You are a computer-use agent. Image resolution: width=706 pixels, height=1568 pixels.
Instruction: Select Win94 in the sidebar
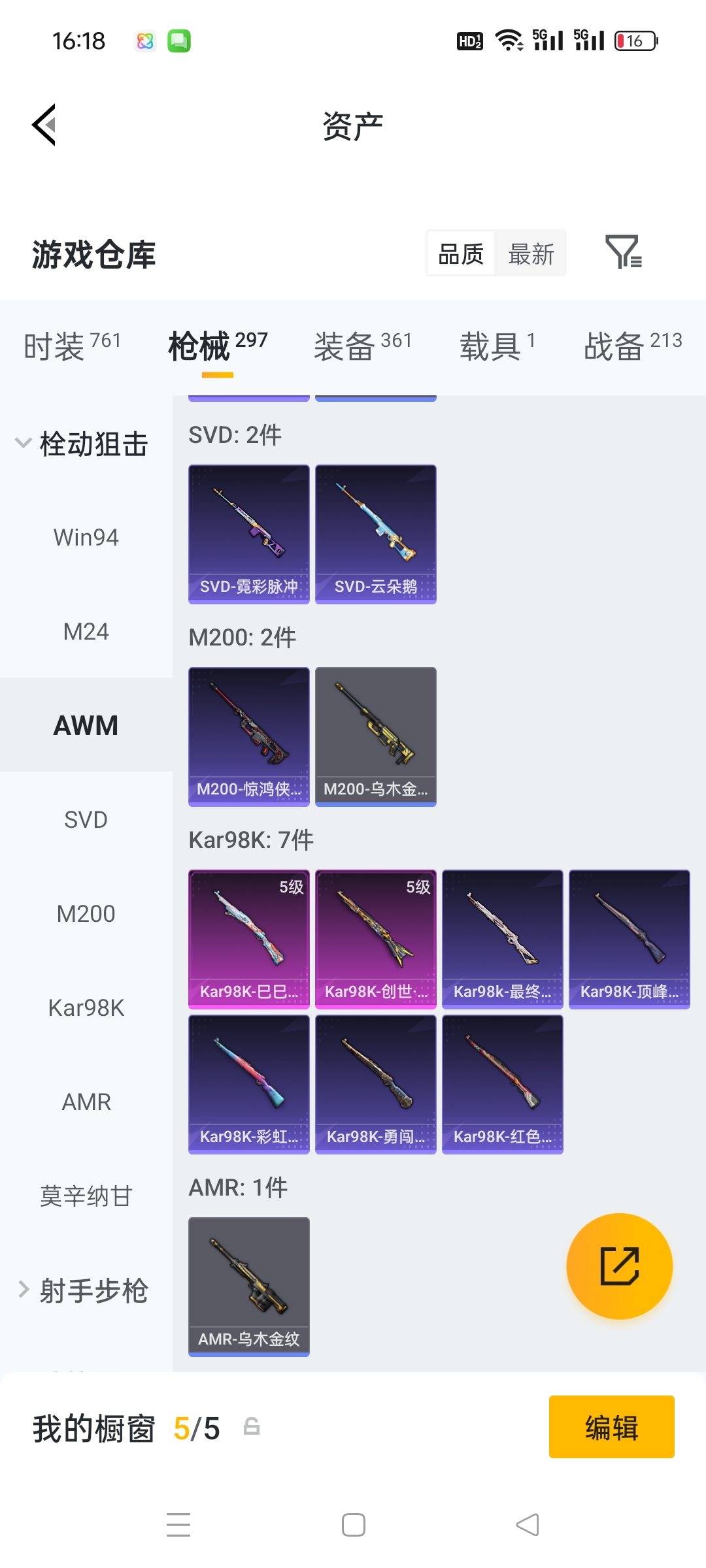click(86, 537)
